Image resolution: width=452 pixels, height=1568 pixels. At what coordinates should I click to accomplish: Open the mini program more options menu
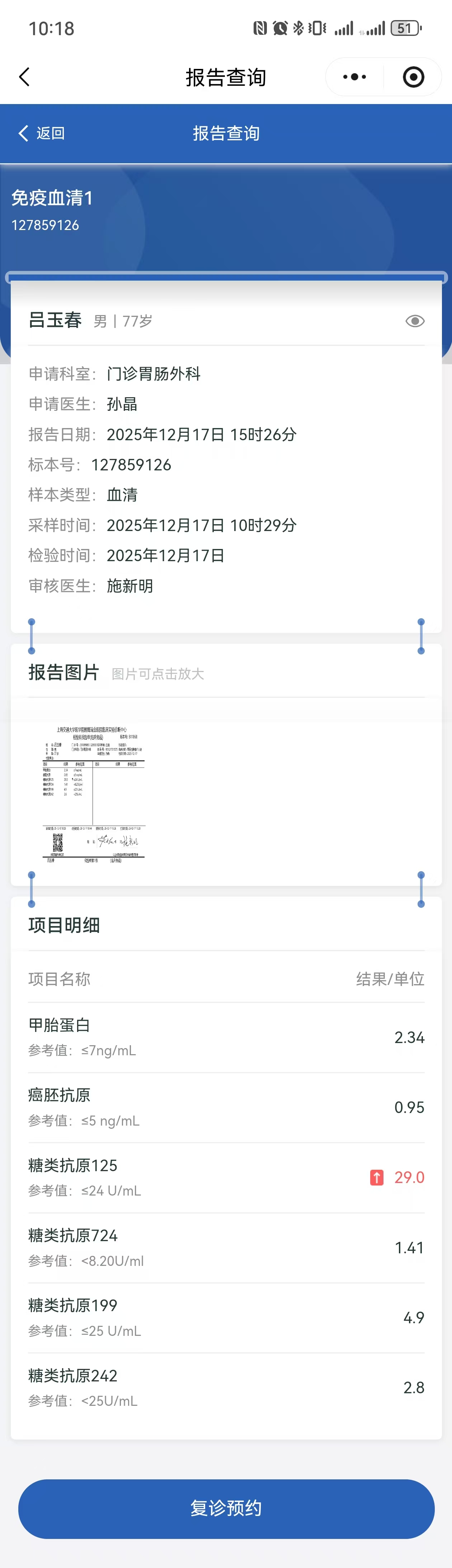tap(355, 77)
